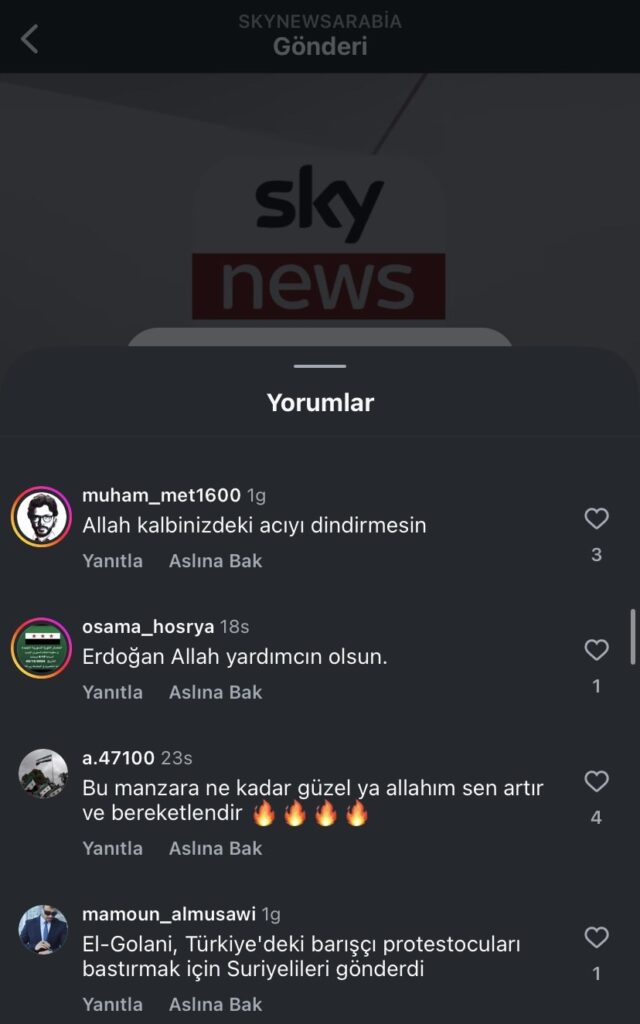Go back using the top-left arrow
Image resolution: width=640 pixels, height=1024 pixels.
point(30,40)
